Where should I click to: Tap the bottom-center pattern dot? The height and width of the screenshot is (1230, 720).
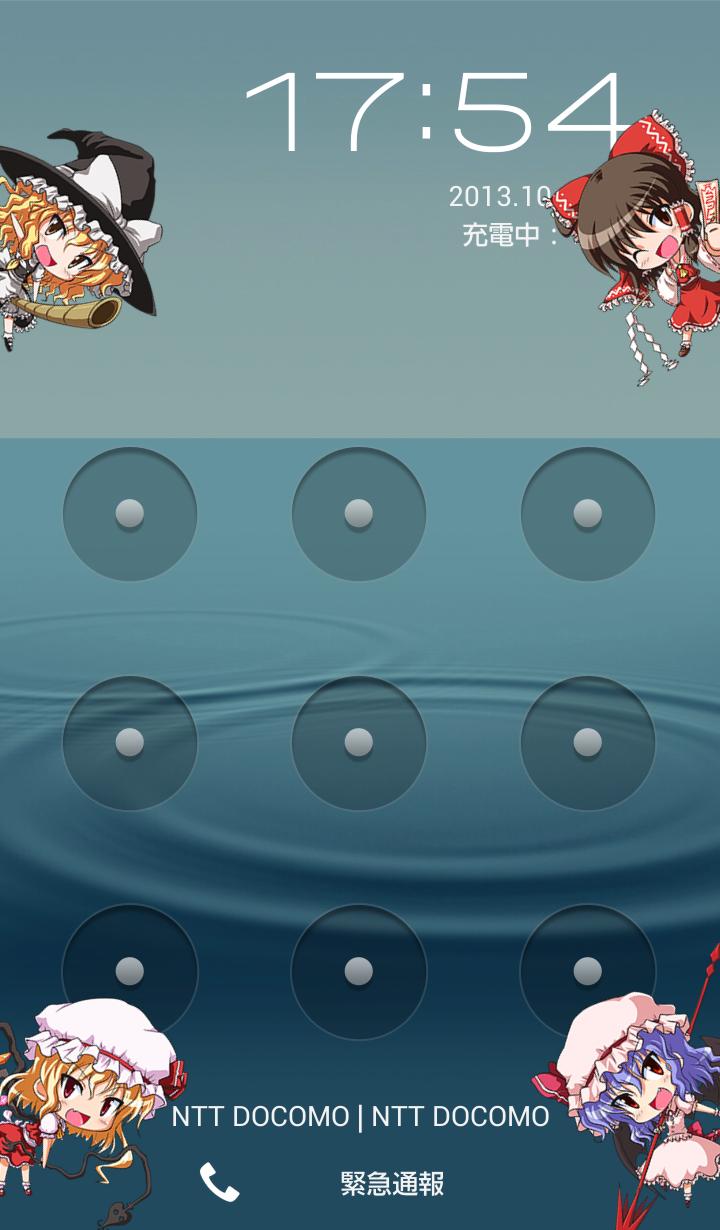(359, 971)
